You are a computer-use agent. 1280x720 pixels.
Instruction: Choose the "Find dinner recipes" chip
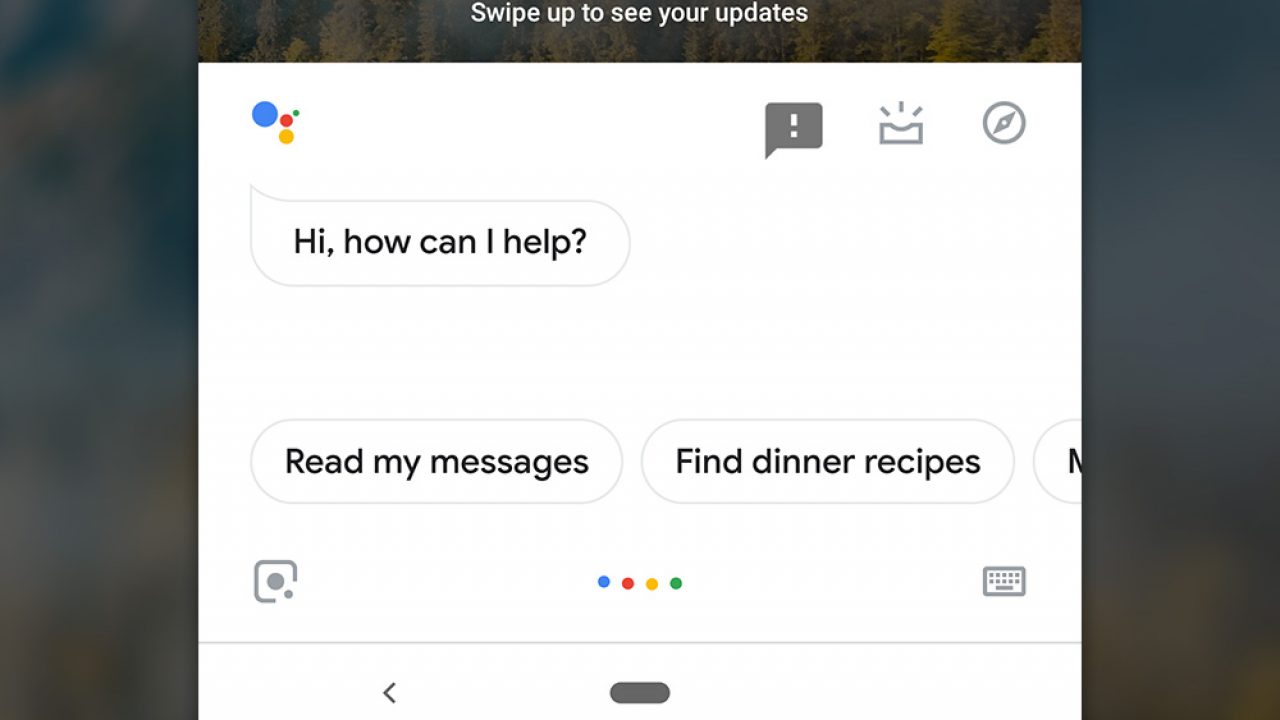(x=827, y=461)
